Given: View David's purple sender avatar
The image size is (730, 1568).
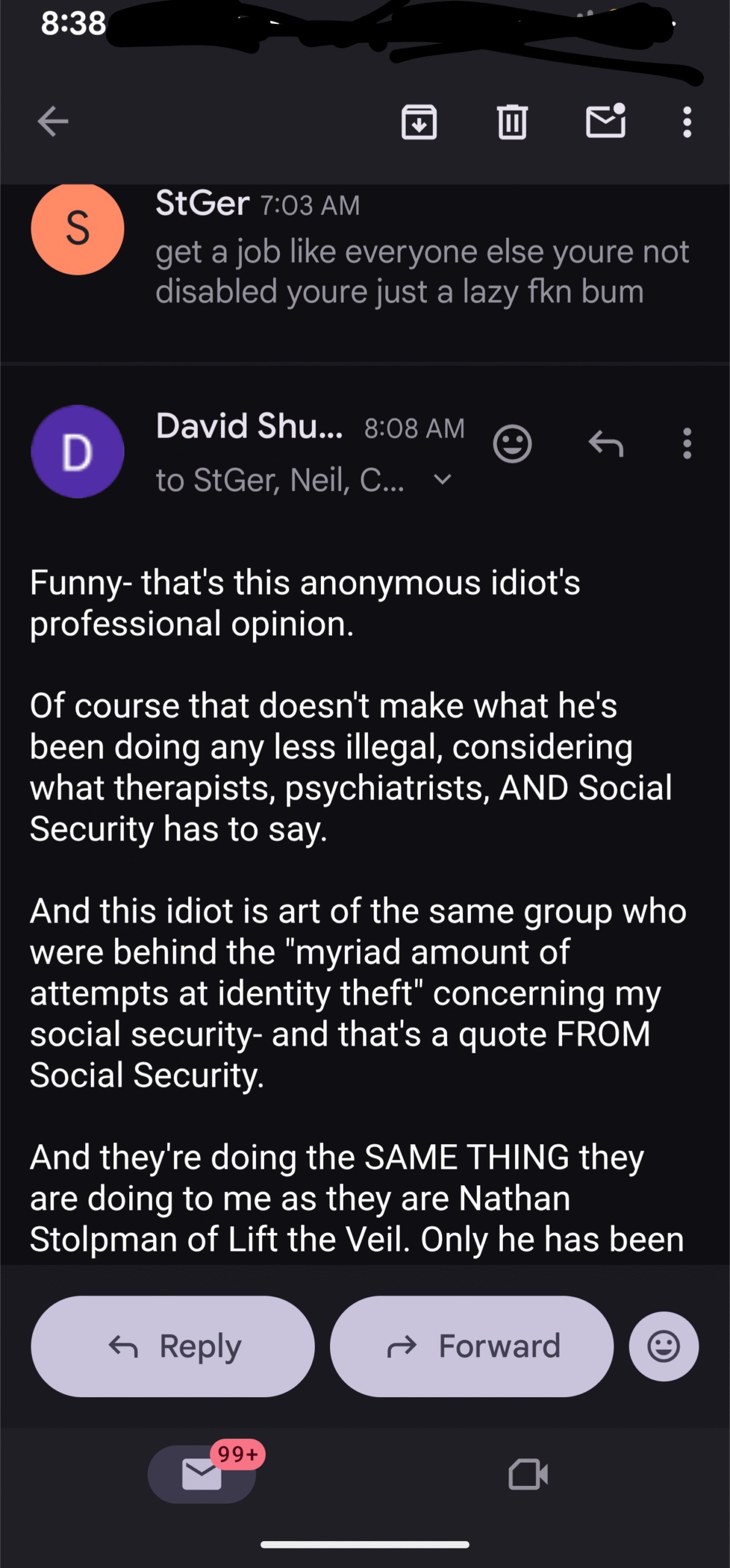Looking at the screenshot, I should 78,451.
